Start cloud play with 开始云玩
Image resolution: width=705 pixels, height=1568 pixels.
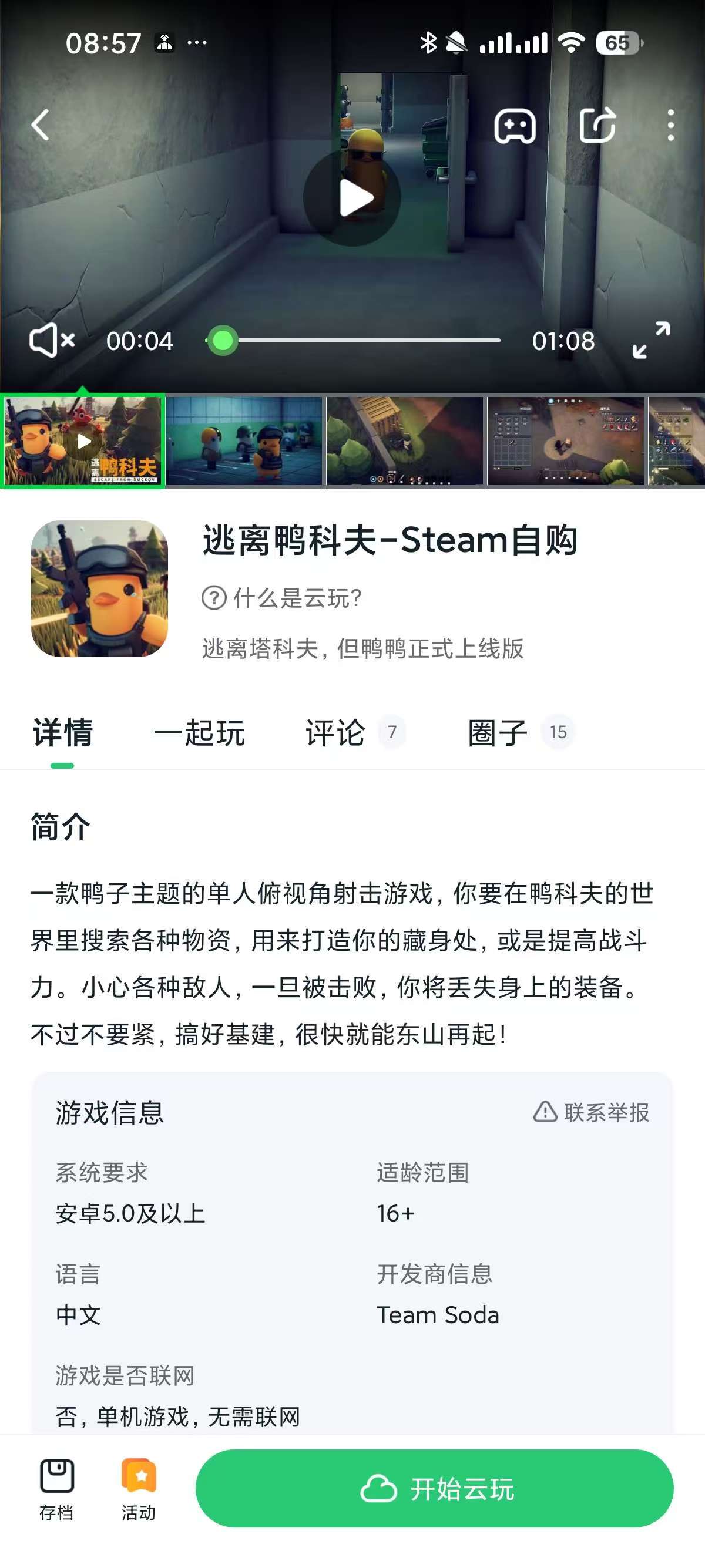tap(434, 1488)
